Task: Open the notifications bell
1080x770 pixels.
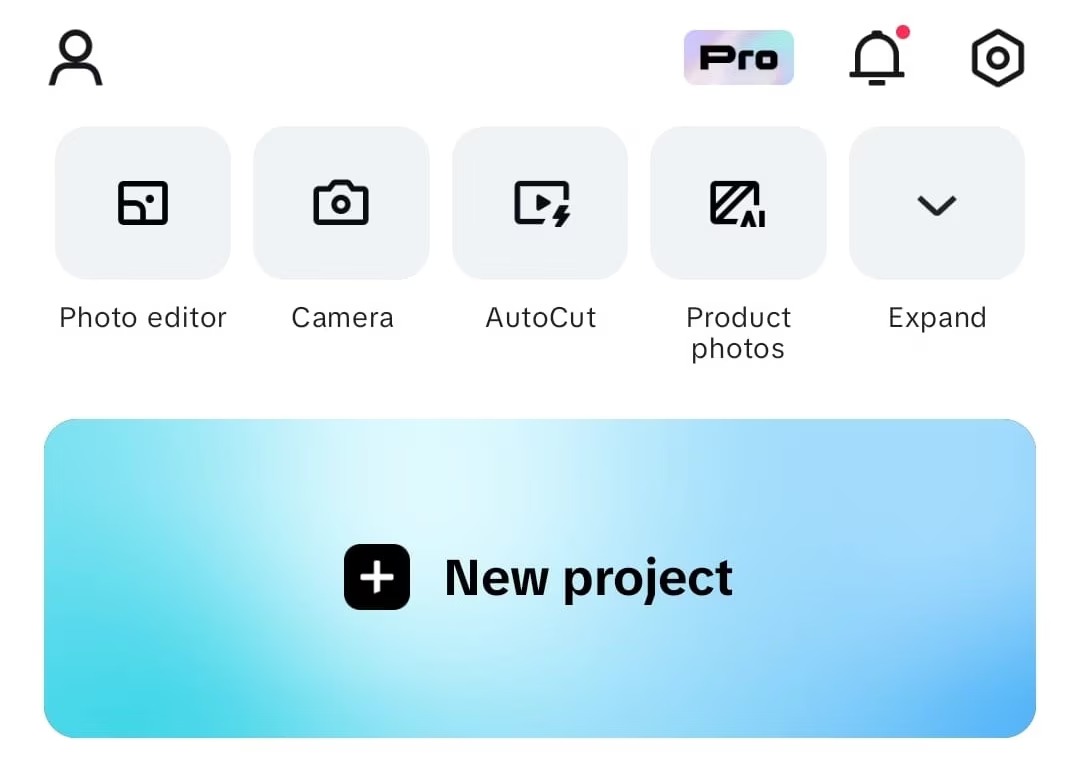Action: pyautogui.click(x=877, y=58)
